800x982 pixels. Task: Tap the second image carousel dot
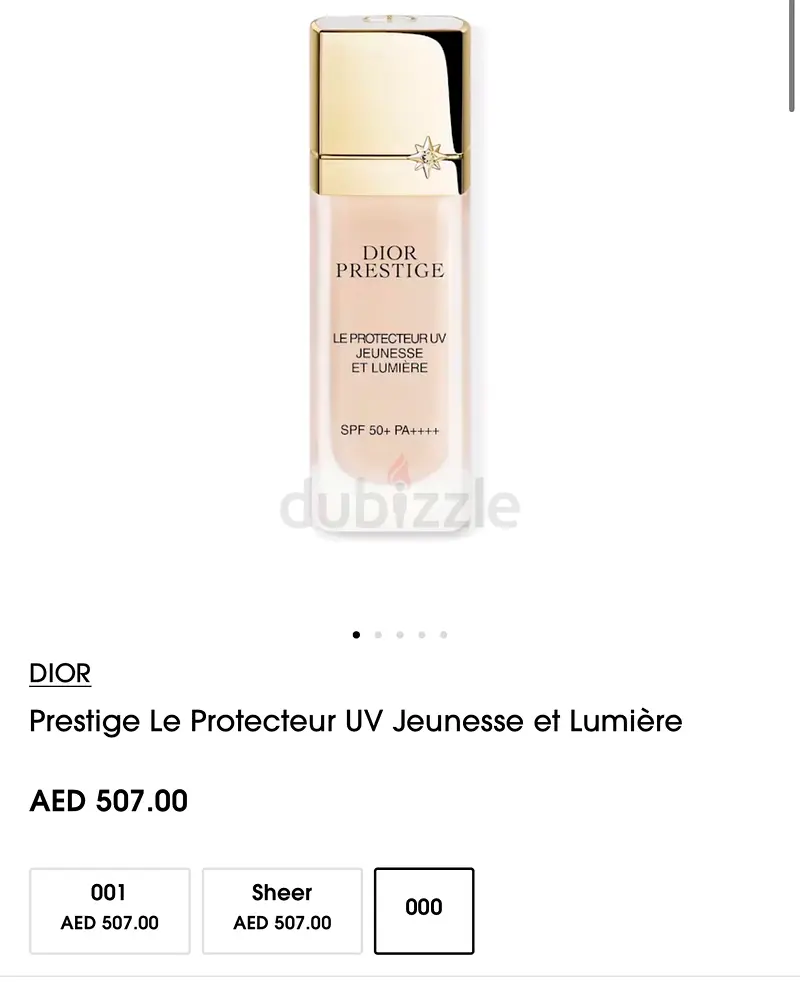378,635
